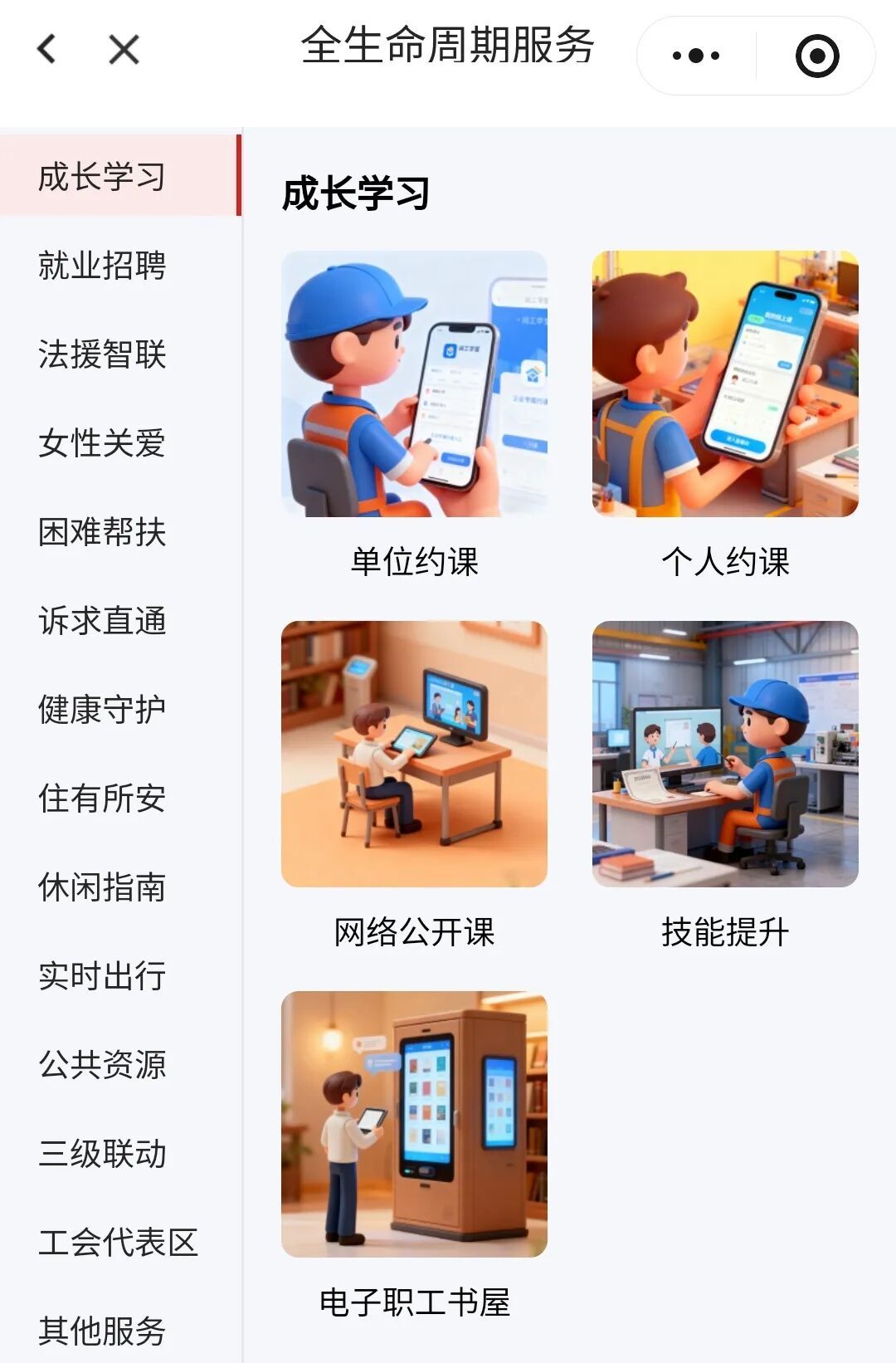The height and width of the screenshot is (1363, 896).
Task: Close the page with the X icon
Action: [124, 50]
